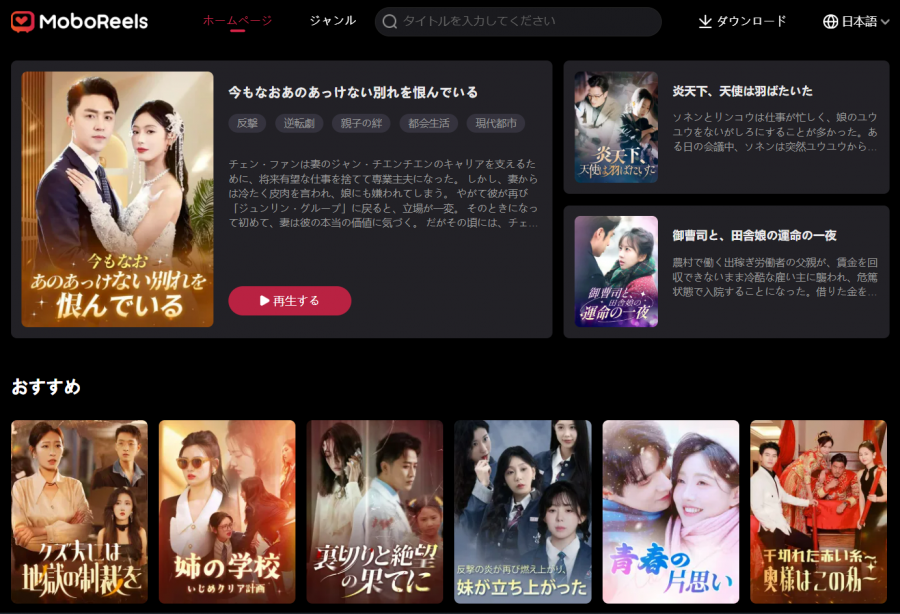Tap the 再生する play button
This screenshot has height=614, width=900.
coord(289,300)
